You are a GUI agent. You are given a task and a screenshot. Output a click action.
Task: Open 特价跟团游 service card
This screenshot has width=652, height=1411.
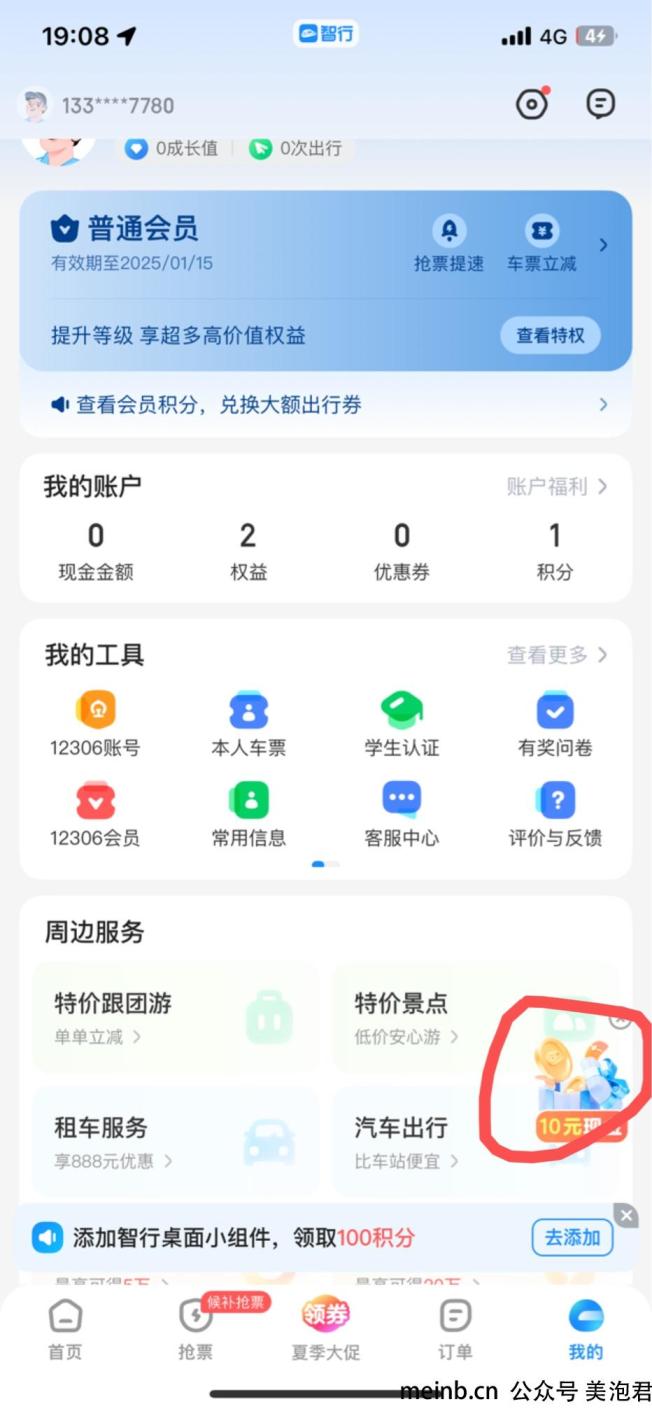(x=175, y=1018)
